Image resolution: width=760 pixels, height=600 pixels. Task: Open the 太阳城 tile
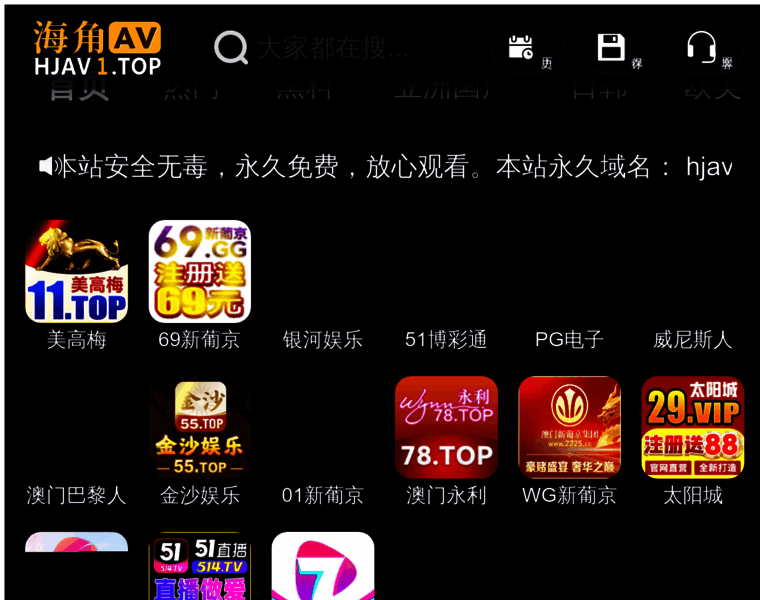(692, 428)
